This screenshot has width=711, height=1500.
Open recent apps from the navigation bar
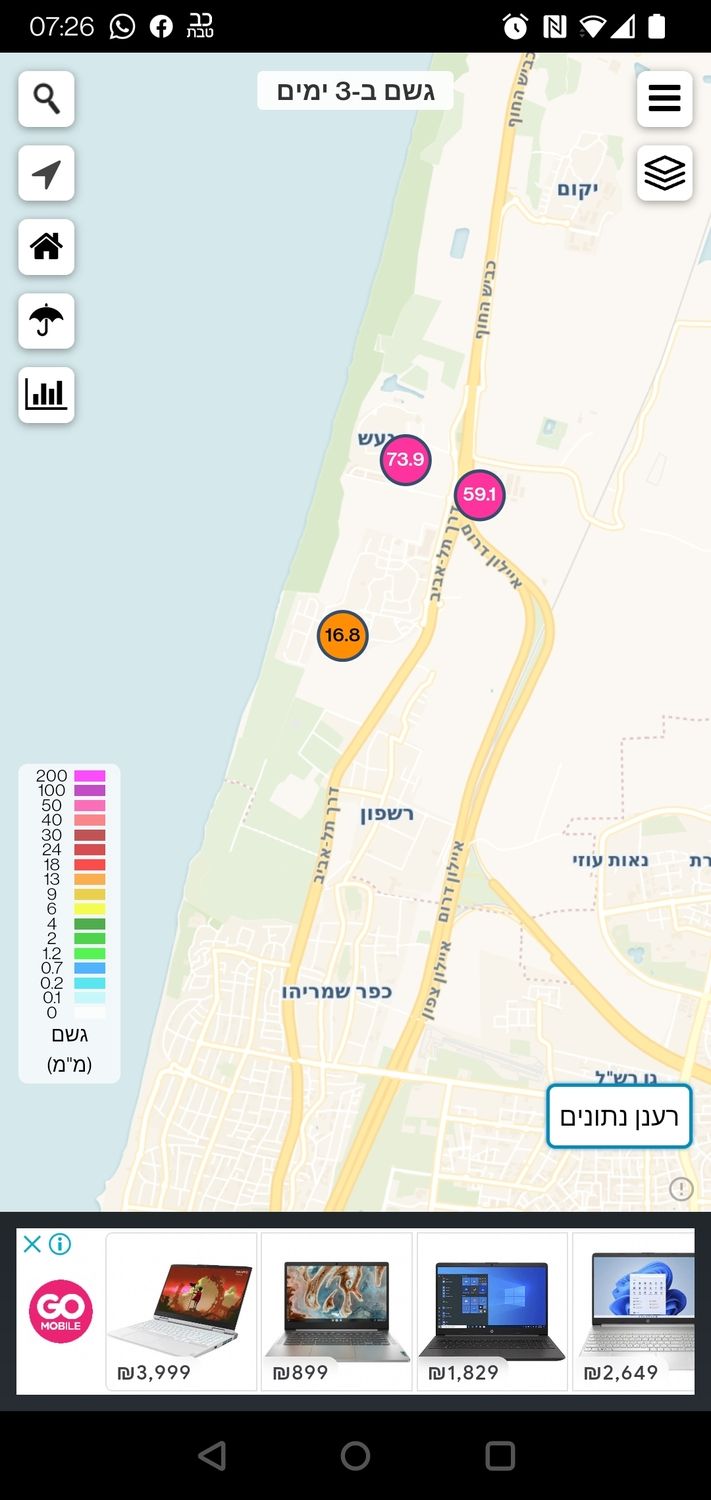coord(499,1456)
